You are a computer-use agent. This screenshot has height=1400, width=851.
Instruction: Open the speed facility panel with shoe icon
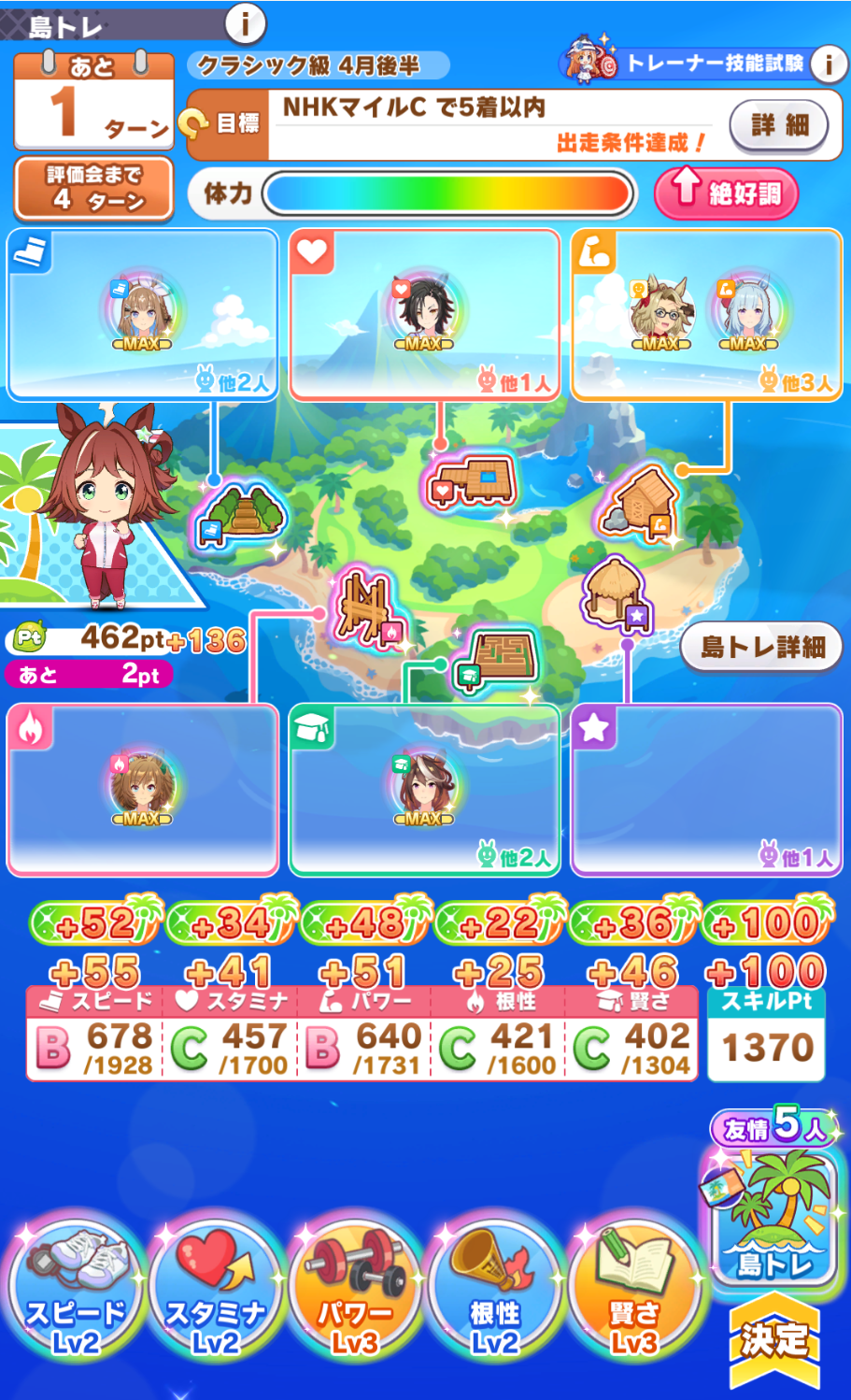(x=143, y=315)
